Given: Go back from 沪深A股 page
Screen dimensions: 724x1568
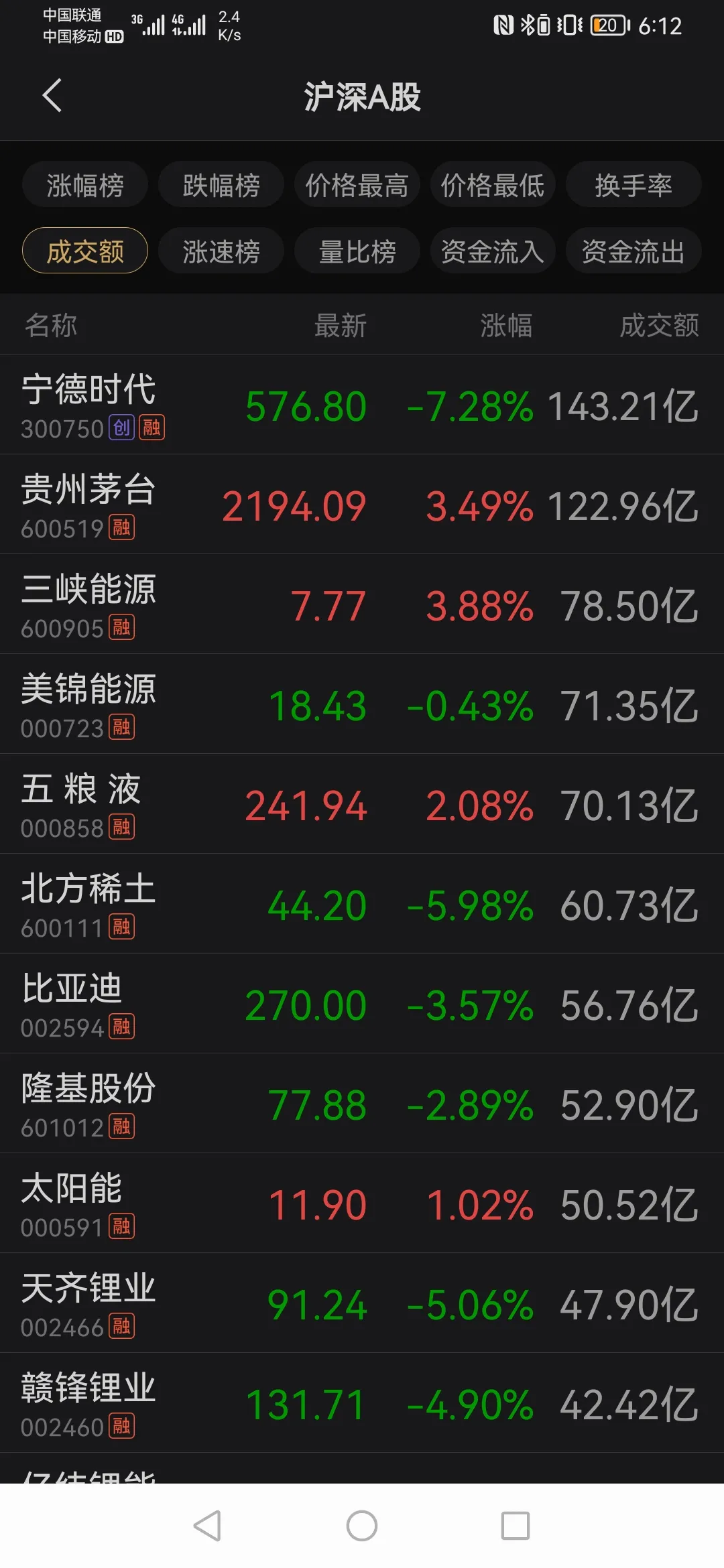Looking at the screenshot, I should pos(52,95).
